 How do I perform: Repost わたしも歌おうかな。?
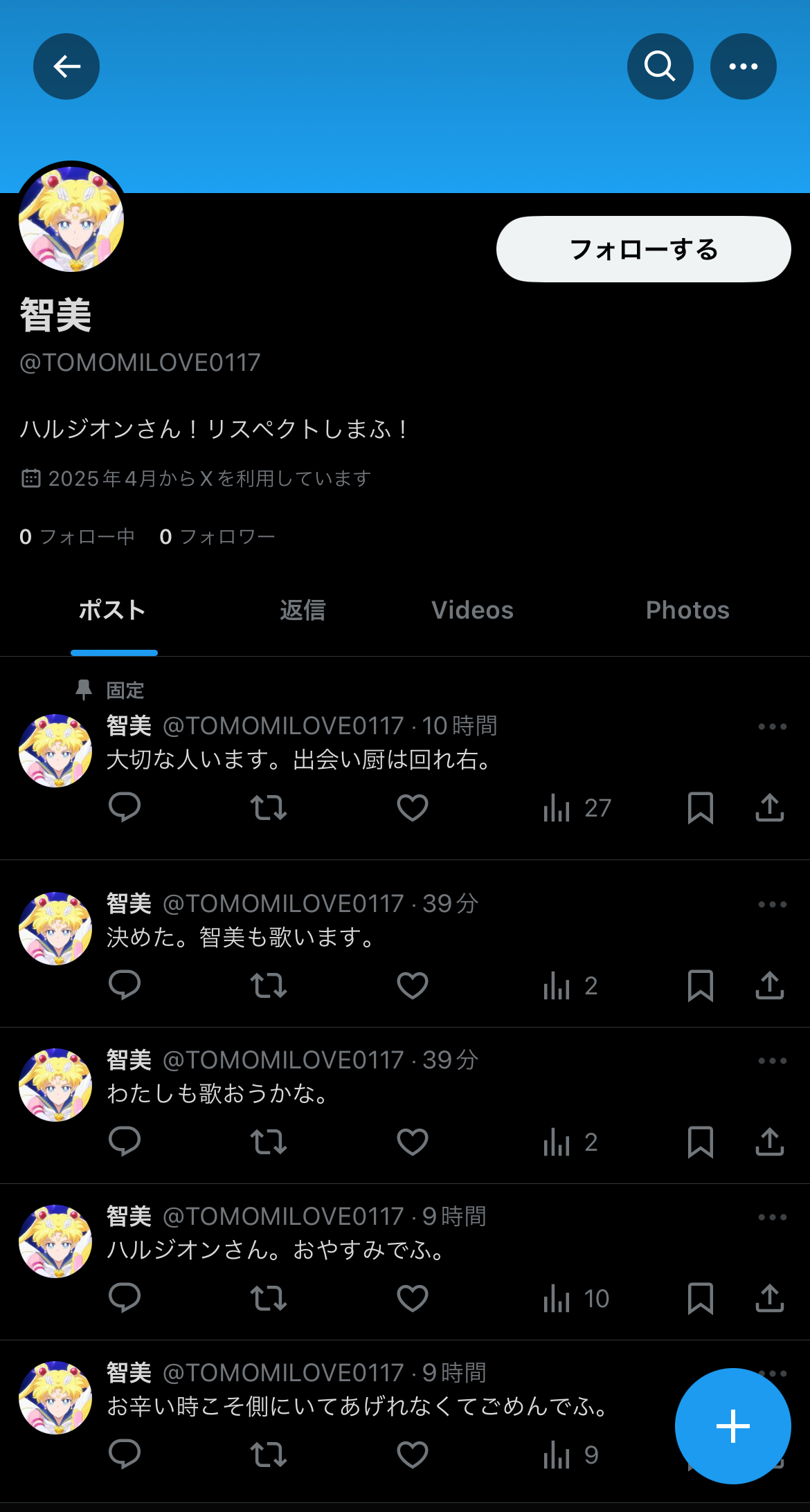pos(269,1142)
